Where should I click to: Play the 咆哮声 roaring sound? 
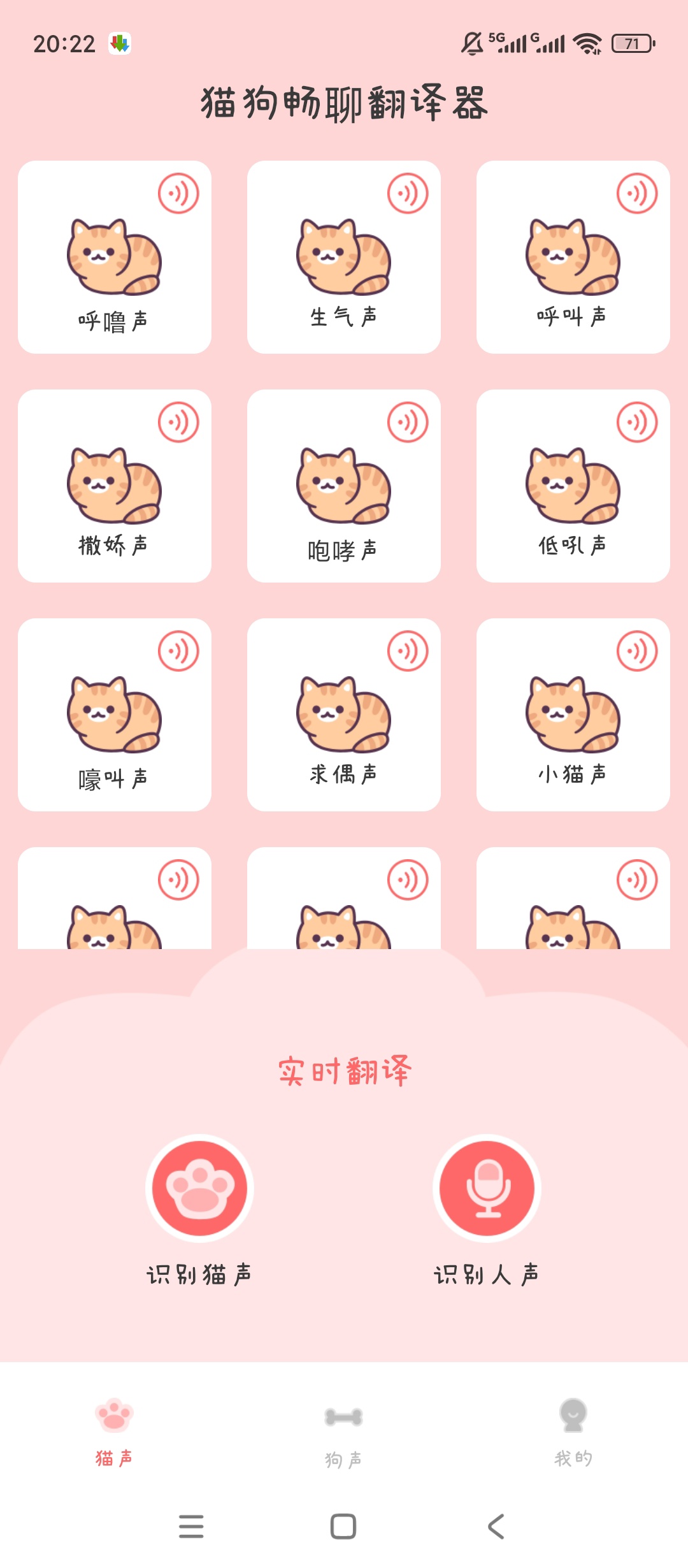[x=408, y=421]
